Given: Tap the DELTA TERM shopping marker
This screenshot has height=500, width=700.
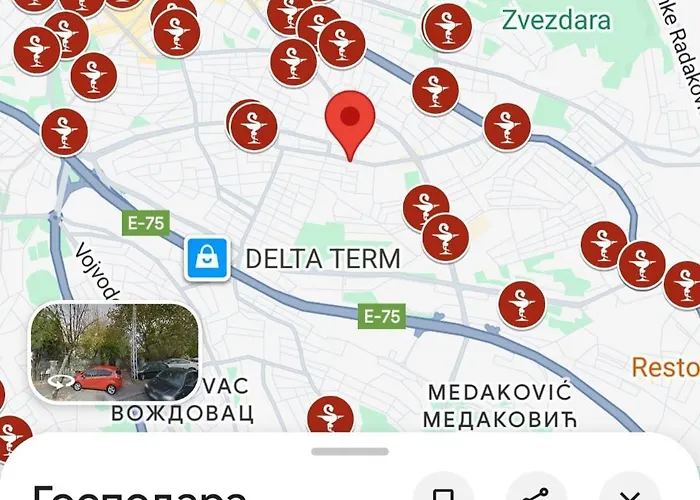Looking at the screenshot, I should pos(207,259).
